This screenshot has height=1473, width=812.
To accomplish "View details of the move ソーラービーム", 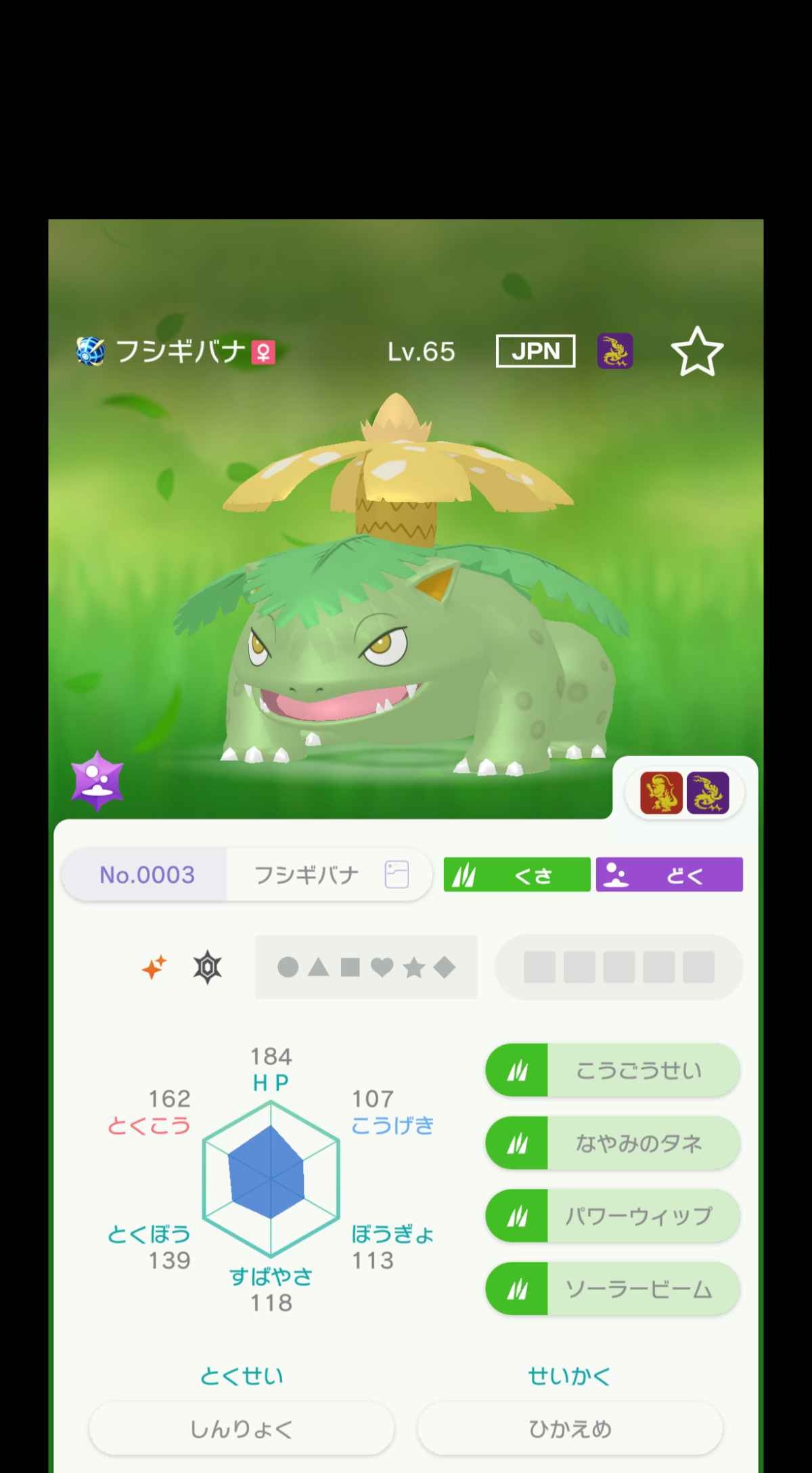I will tap(612, 1290).
